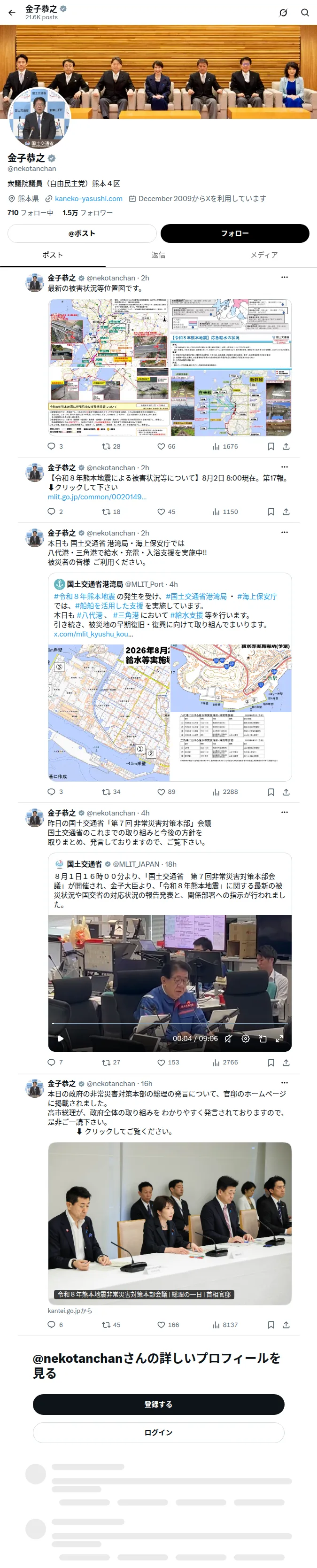Like the 最新の被害状況等位置図 post
Image resolution: width=317 pixels, height=1568 pixels.
coord(166,446)
